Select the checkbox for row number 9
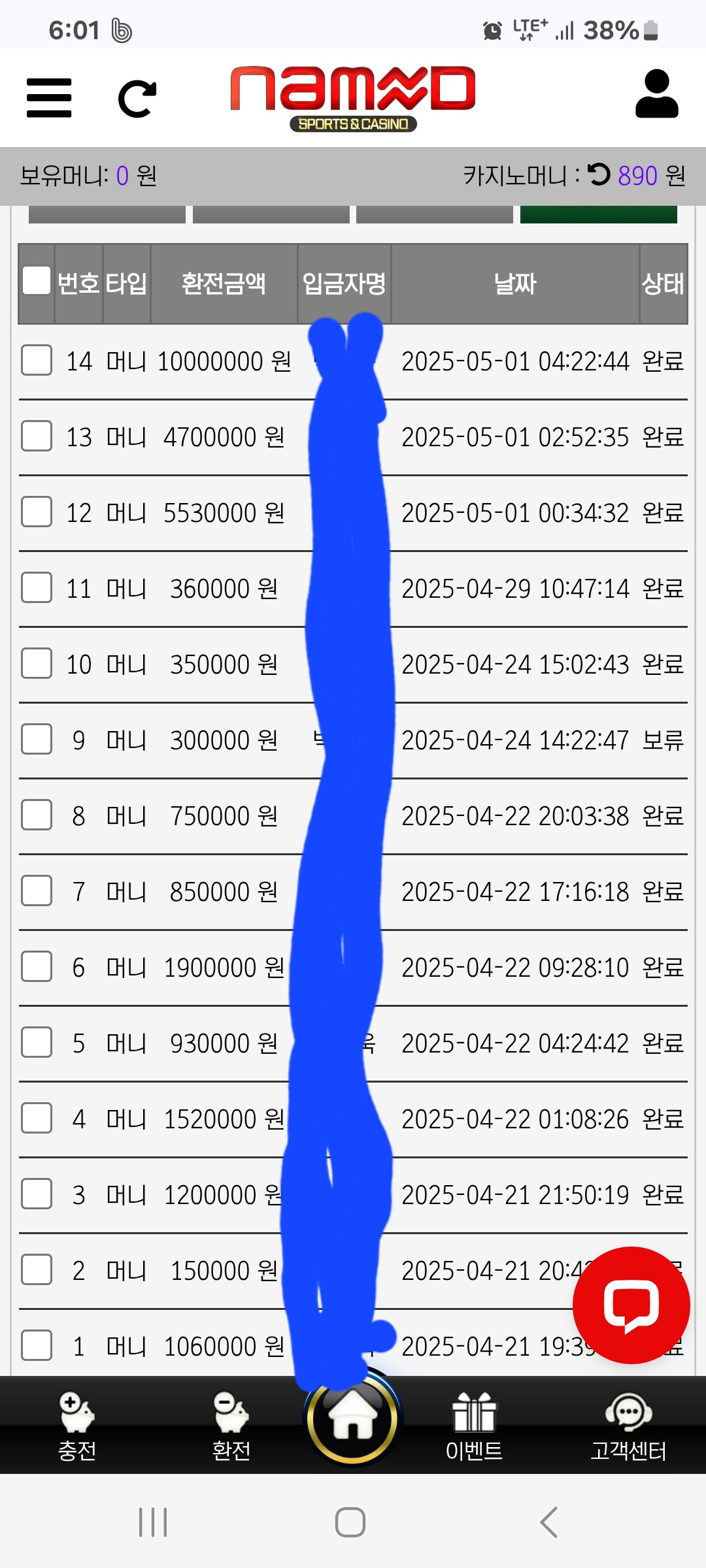 point(37,740)
